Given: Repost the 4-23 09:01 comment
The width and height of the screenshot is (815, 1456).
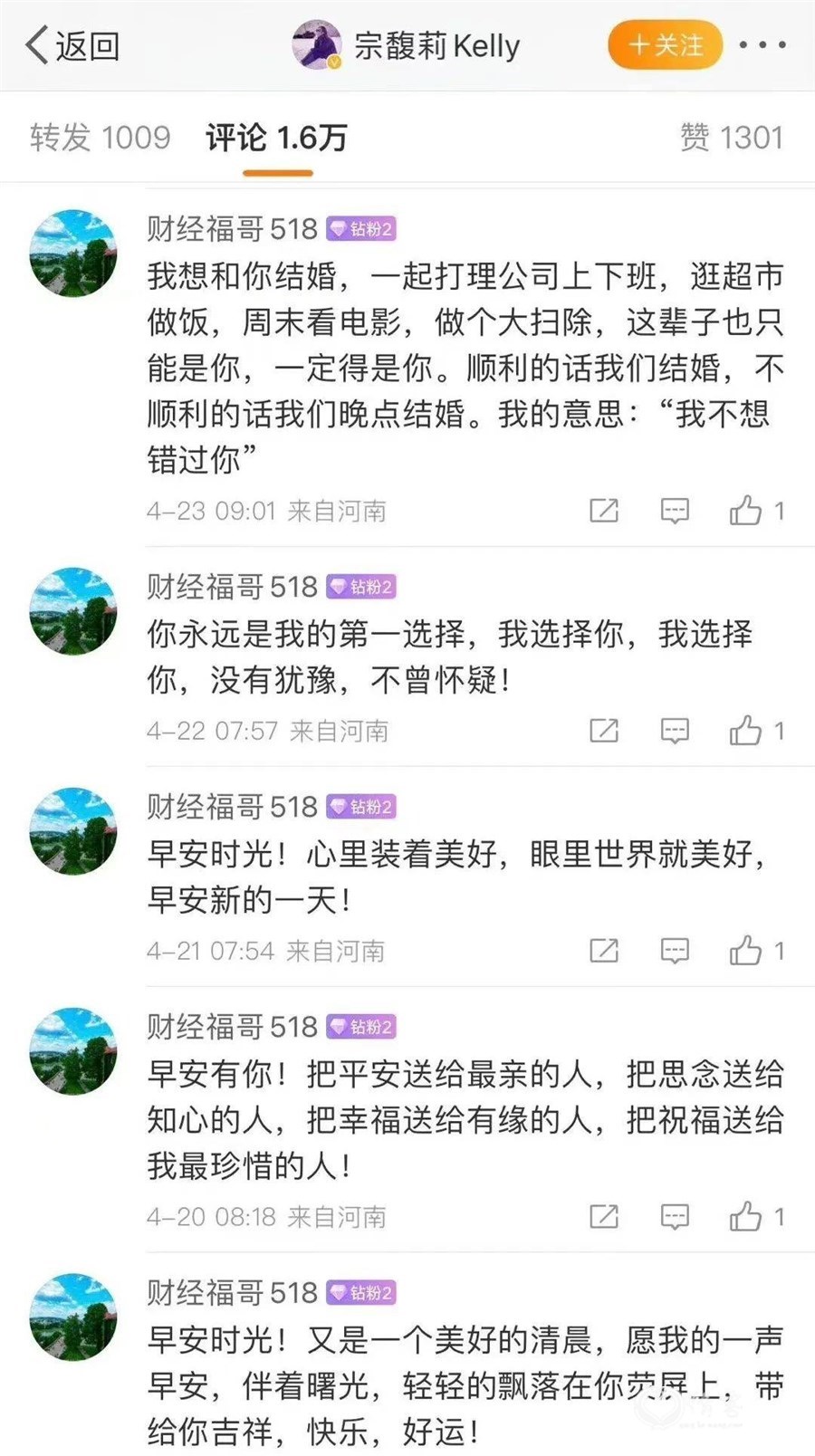Looking at the screenshot, I should coord(604,511).
